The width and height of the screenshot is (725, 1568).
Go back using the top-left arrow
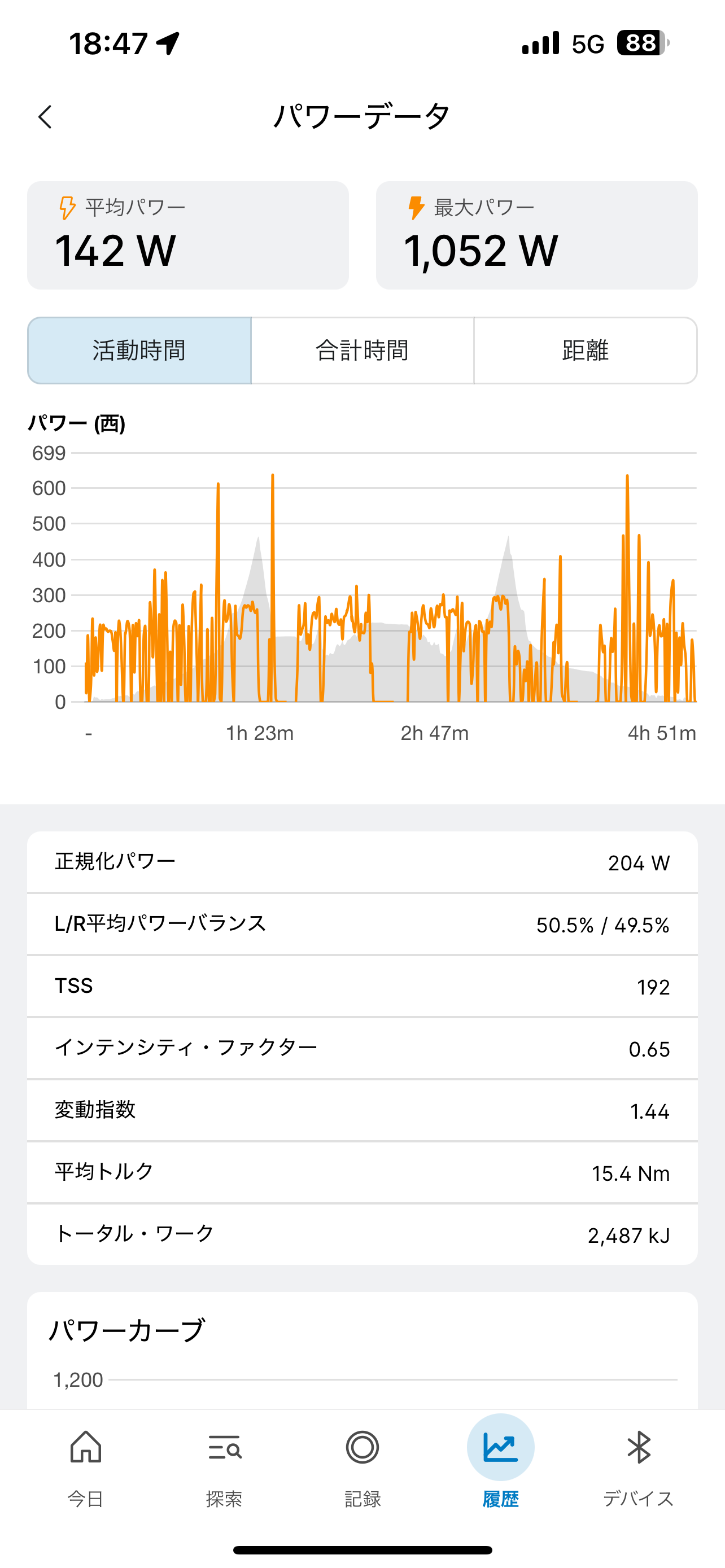coord(45,117)
